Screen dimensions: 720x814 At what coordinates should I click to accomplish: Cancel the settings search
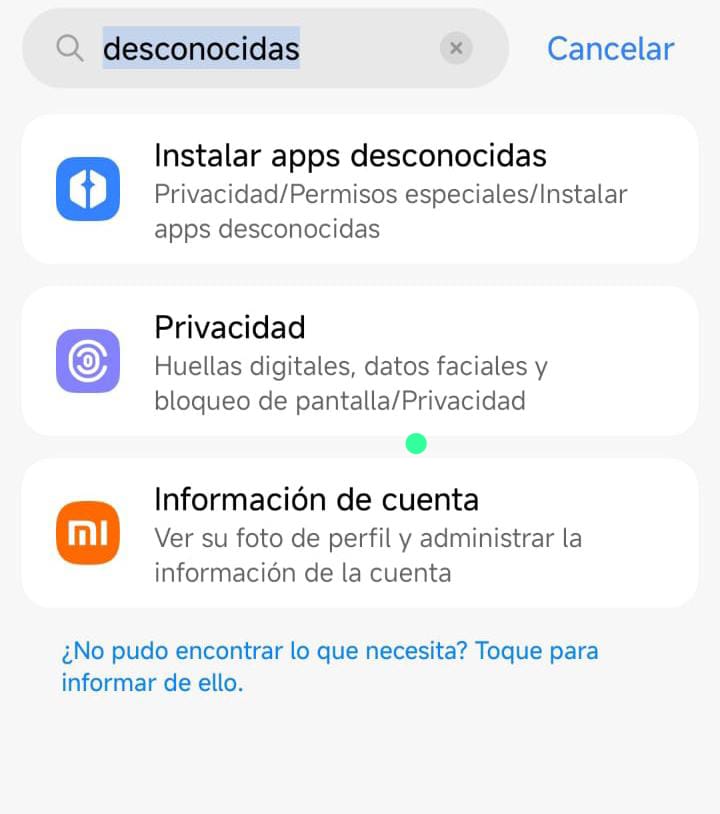click(610, 48)
